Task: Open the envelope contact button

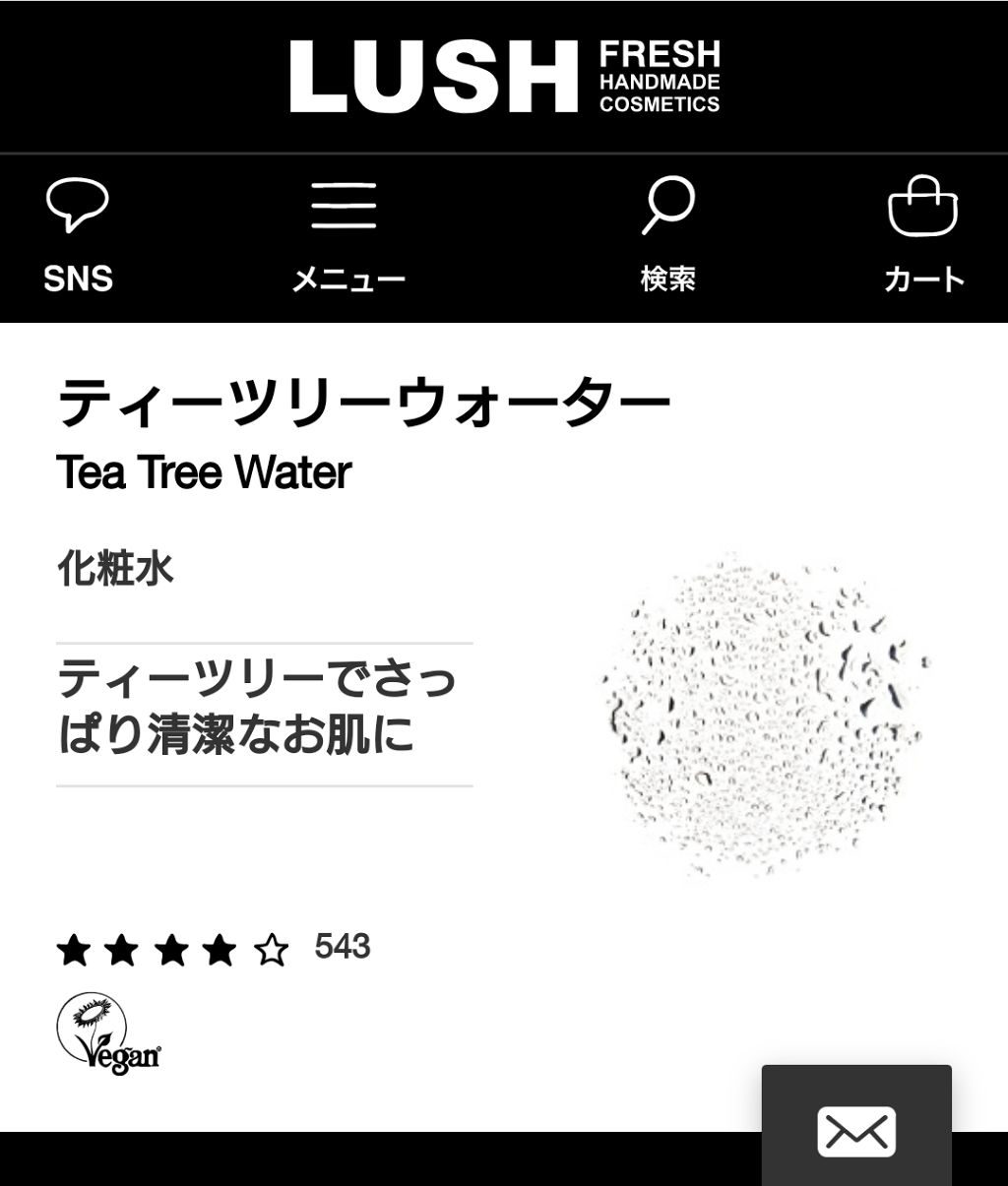Action: coord(856,1130)
